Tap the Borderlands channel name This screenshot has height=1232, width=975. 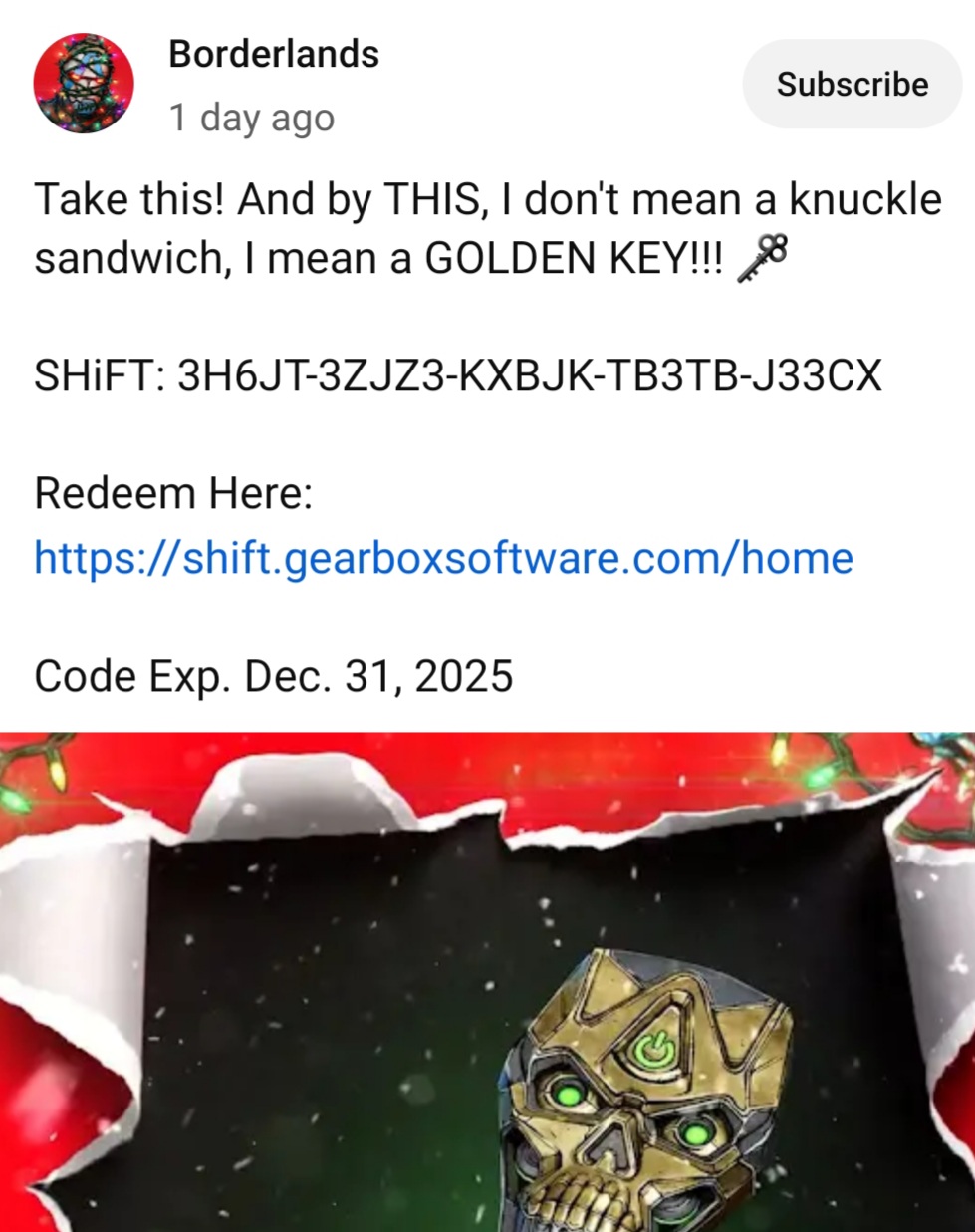point(274,54)
